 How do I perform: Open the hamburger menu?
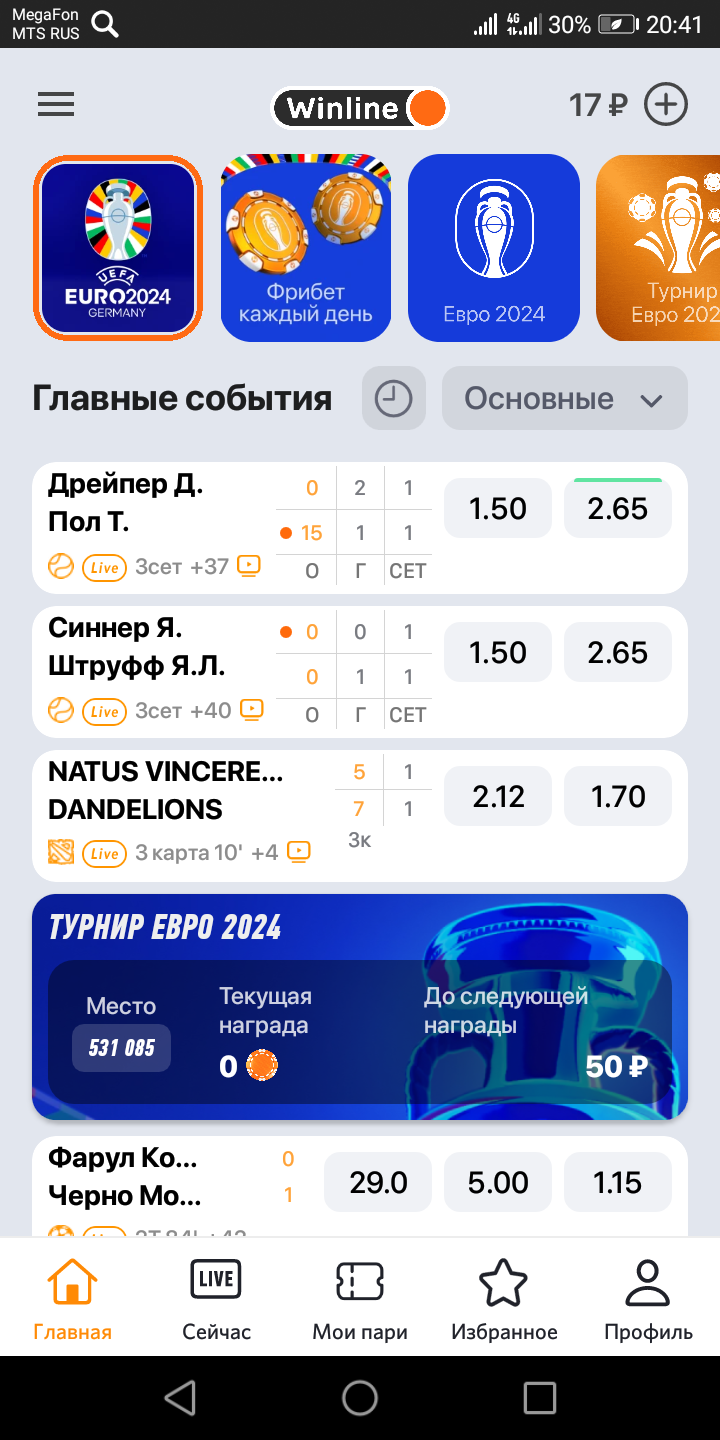(x=56, y=105)
